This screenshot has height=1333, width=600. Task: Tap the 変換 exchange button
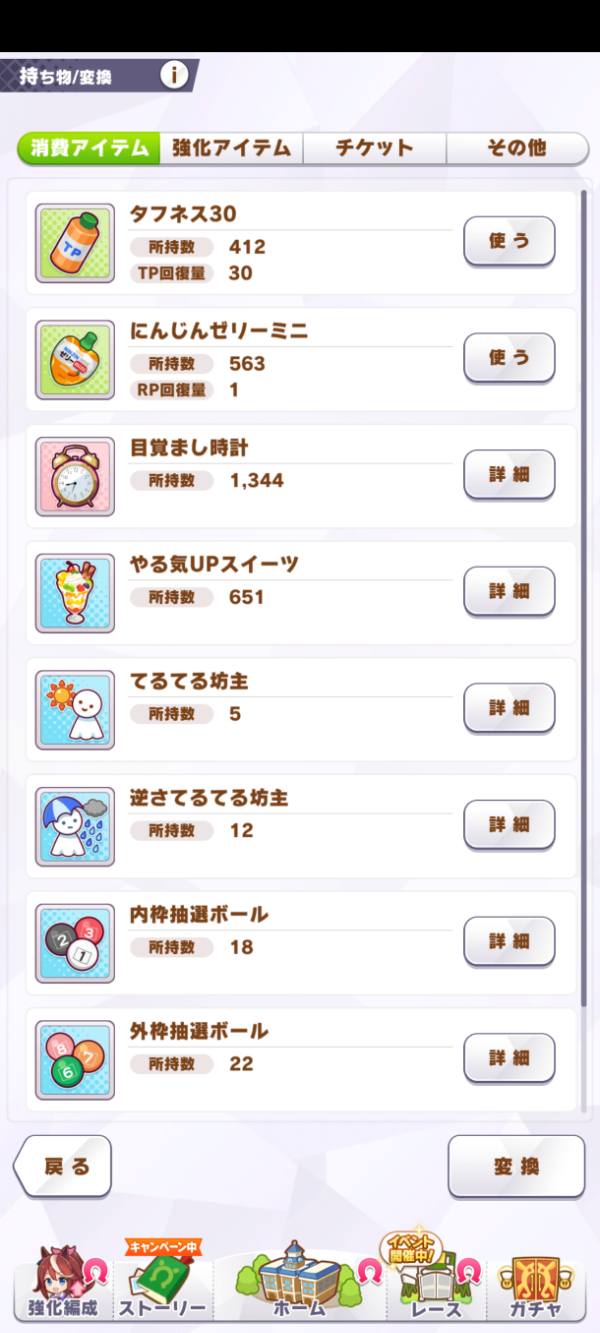point(516,1166)
